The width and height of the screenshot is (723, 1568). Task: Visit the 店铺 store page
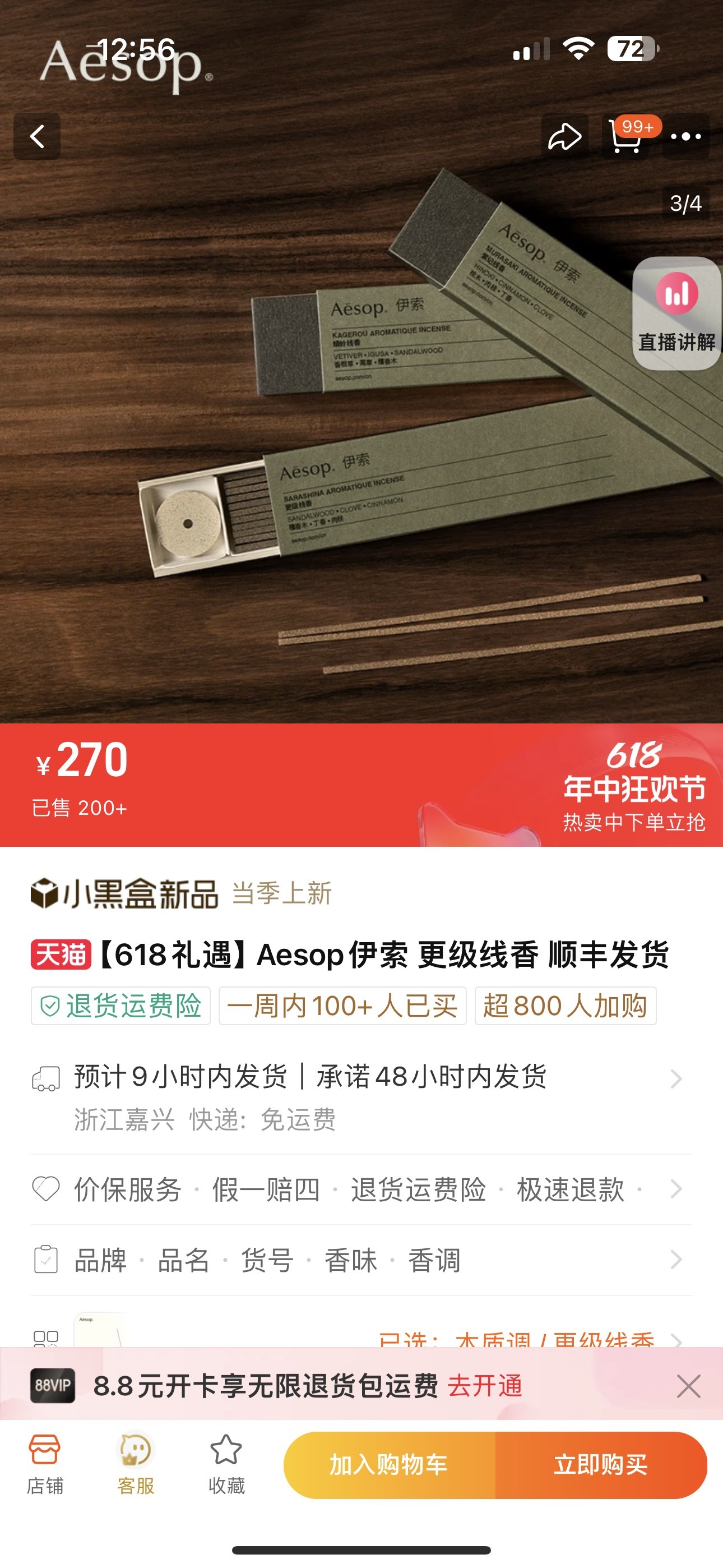click(x=45, y=1464)
